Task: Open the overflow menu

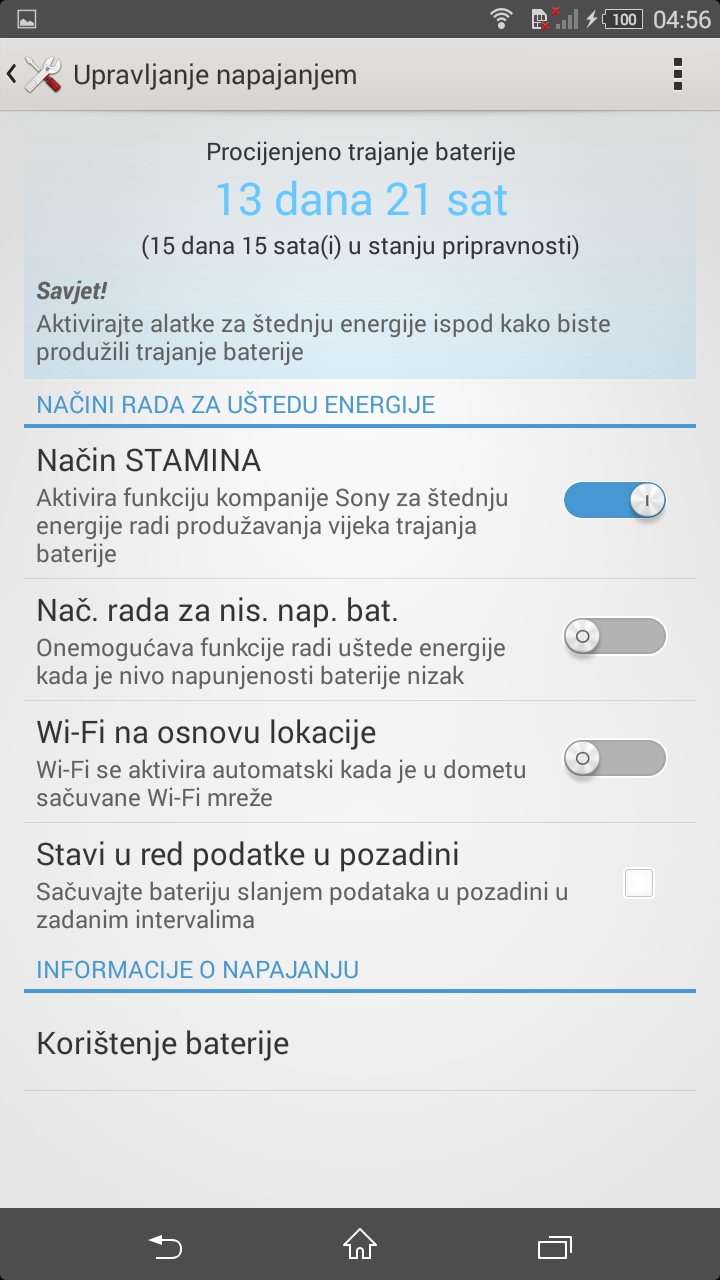Action: click(x=678, y=75)
